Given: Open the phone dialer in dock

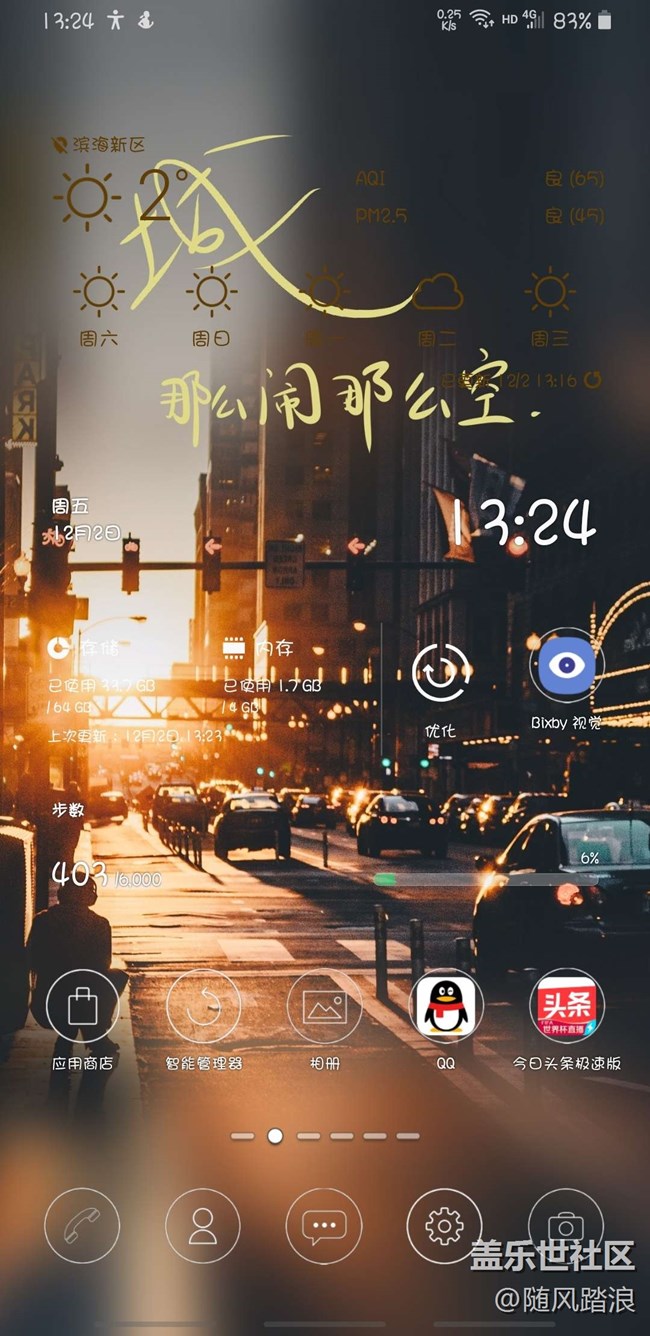Looking at the screenshot, I should (x=82, y=1225).
